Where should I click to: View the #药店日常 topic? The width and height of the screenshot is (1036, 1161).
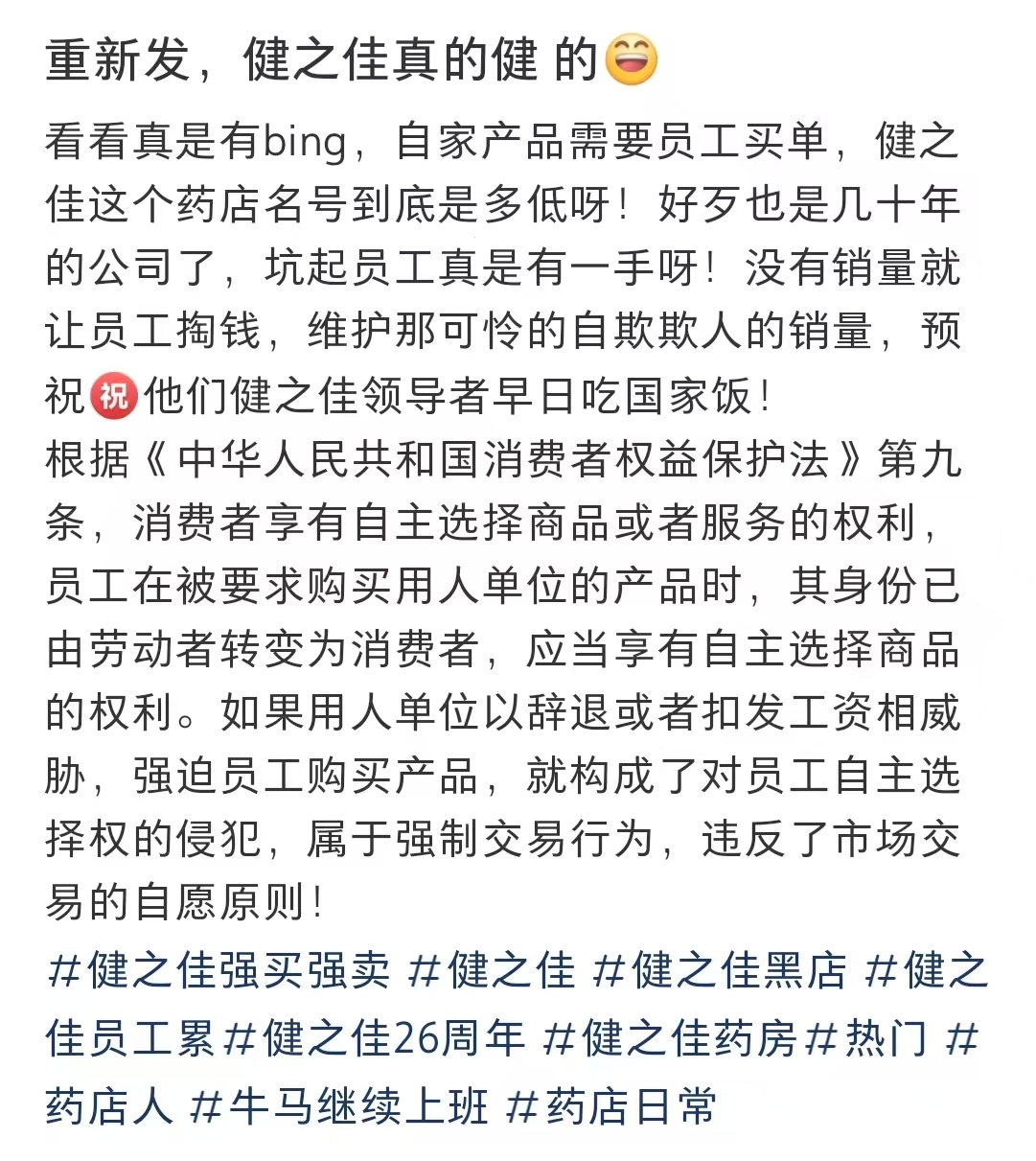point(611,1106)
